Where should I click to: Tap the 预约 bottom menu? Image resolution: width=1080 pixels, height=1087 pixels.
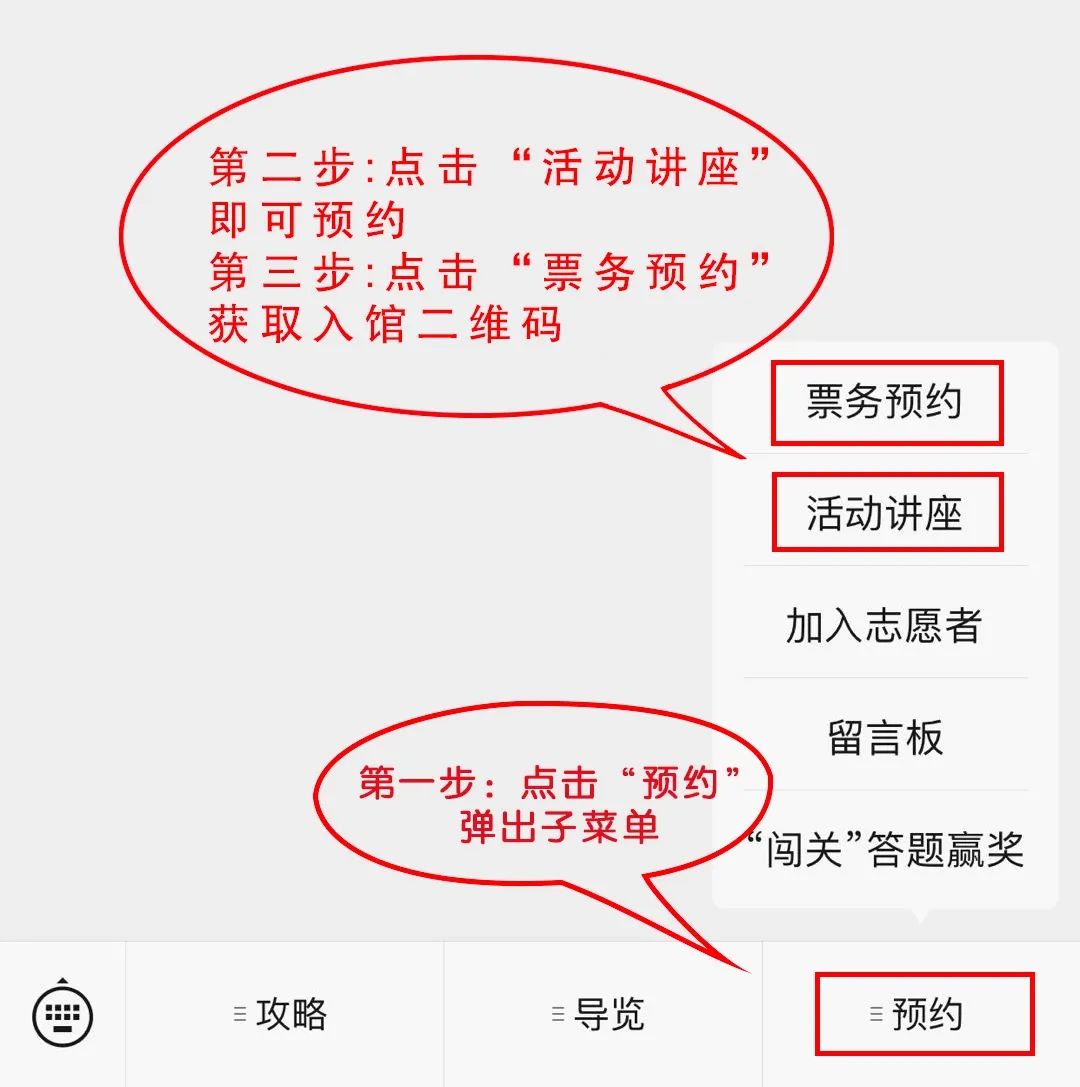(922, 1014)
